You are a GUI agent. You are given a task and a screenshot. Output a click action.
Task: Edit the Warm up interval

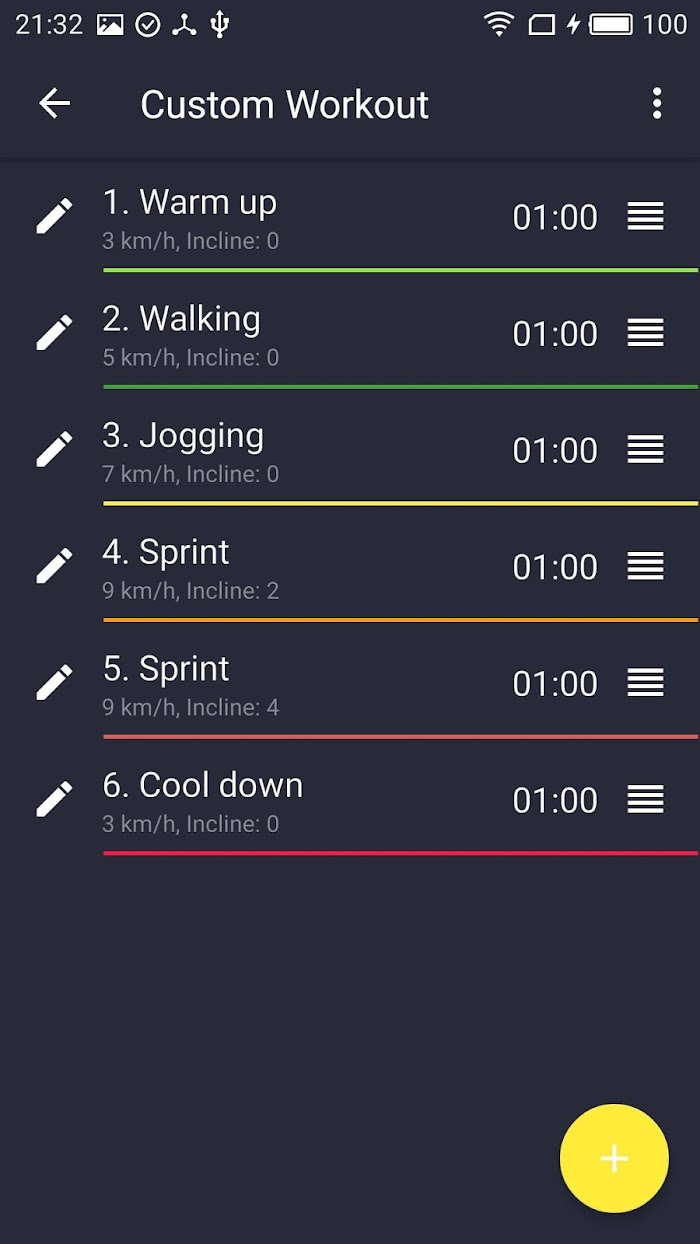pyautogui.click(x=55, y=216)
